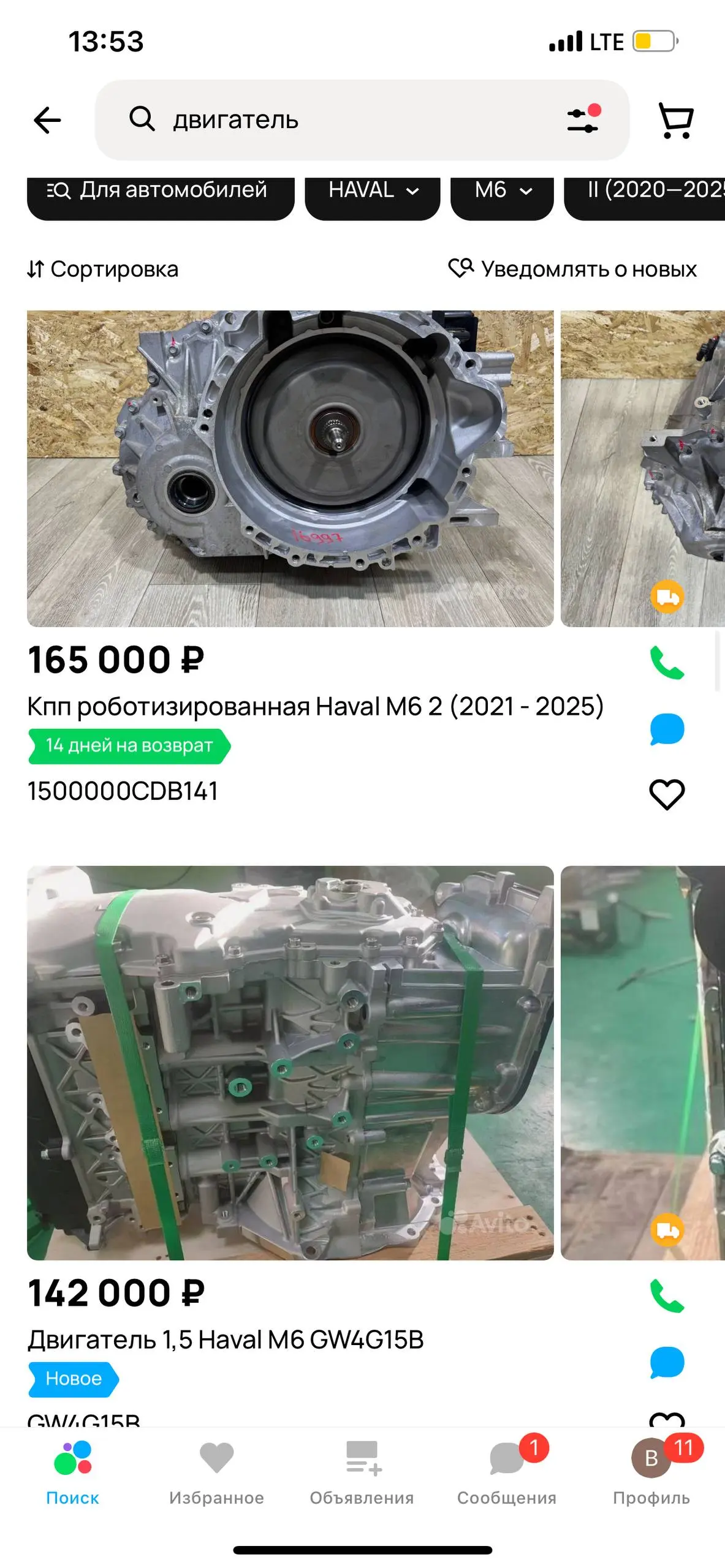Viewport: 725px width, 1568px height.
Task: Open the Двигатель 1,5 Haval M6 photo
Action: pyautogui.click(x=290, y=1063)
